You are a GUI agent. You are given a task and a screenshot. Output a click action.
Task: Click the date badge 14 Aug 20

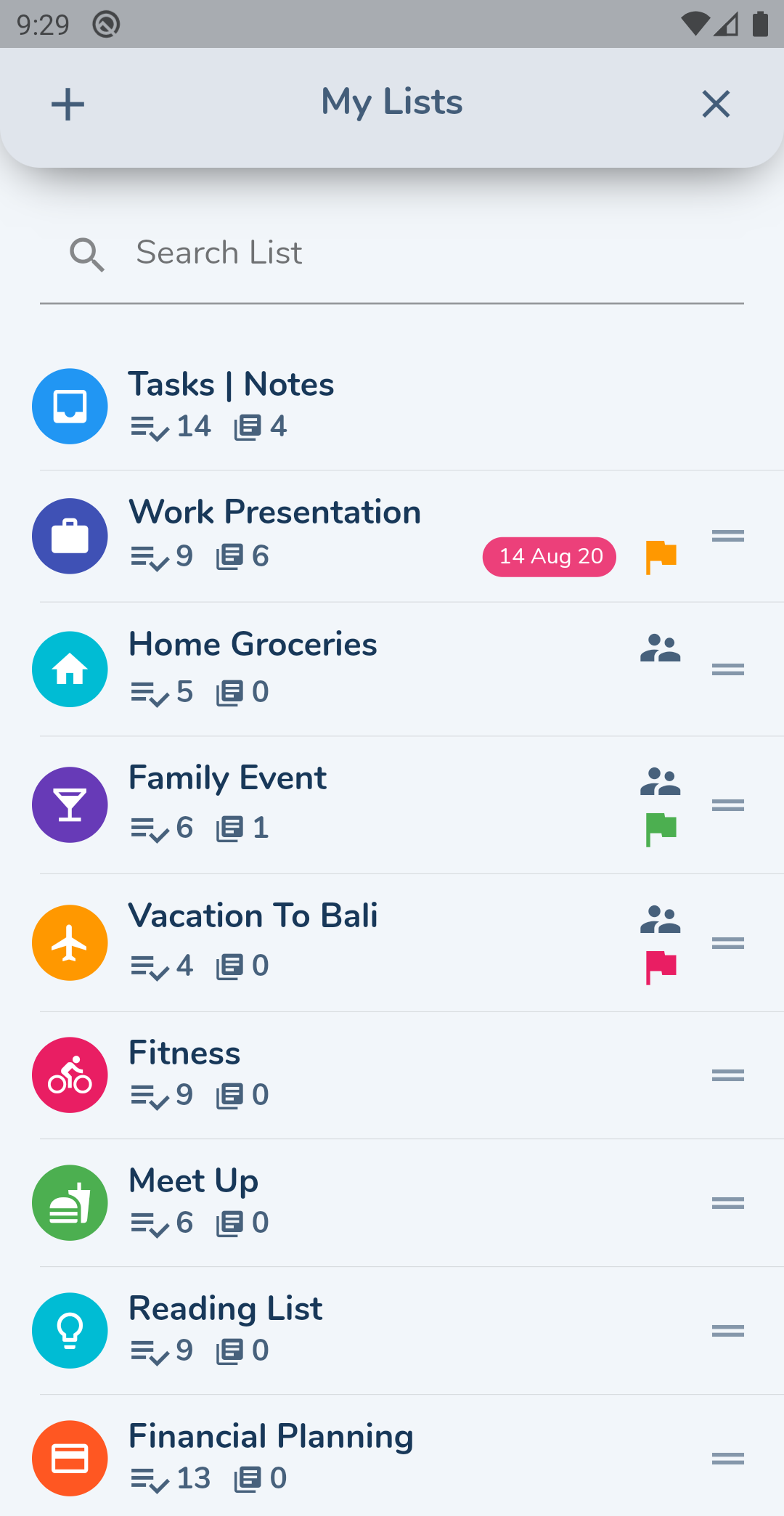tap(550, 557)
